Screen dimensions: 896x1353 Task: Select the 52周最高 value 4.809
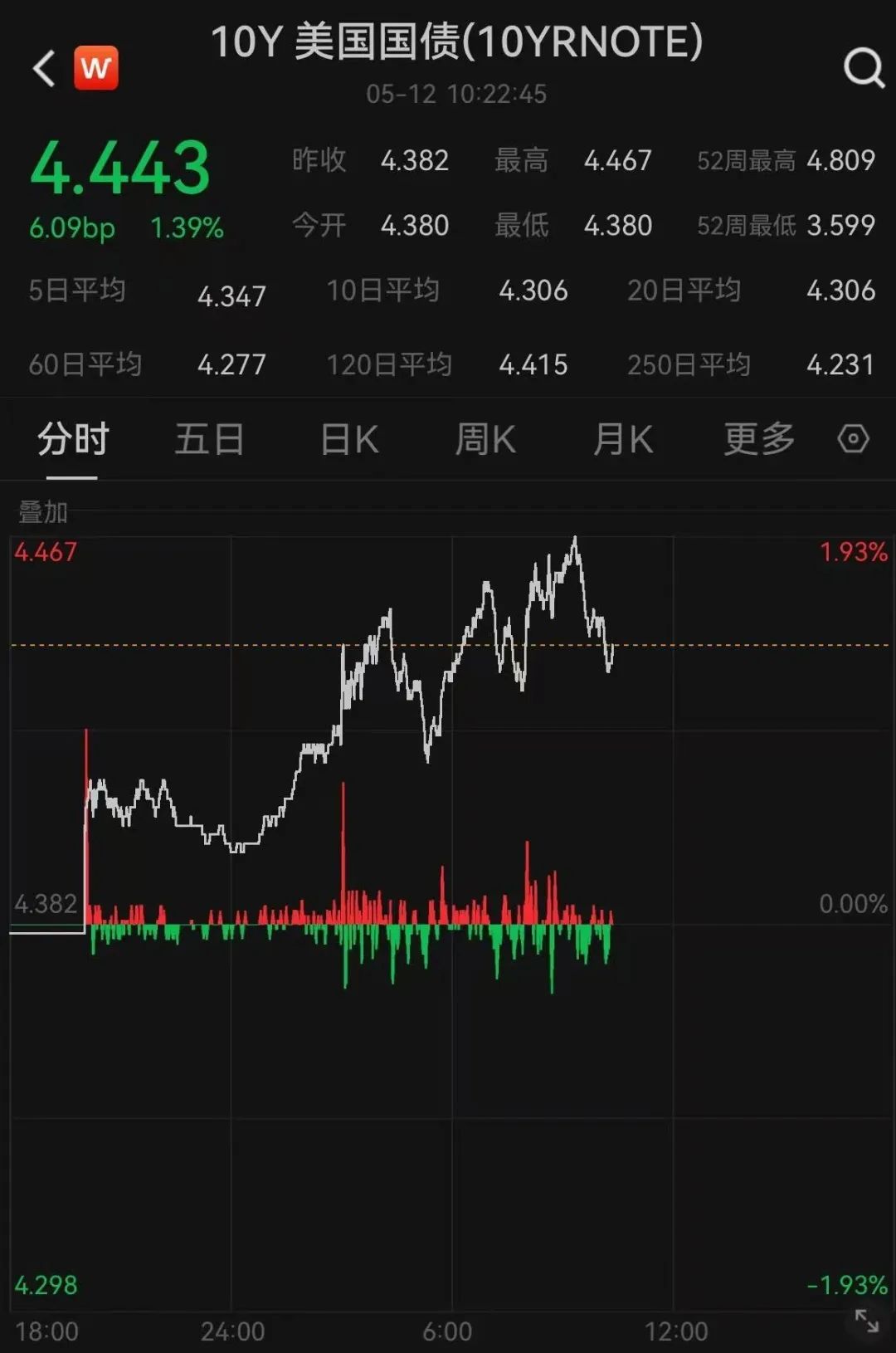pos(840,161)
